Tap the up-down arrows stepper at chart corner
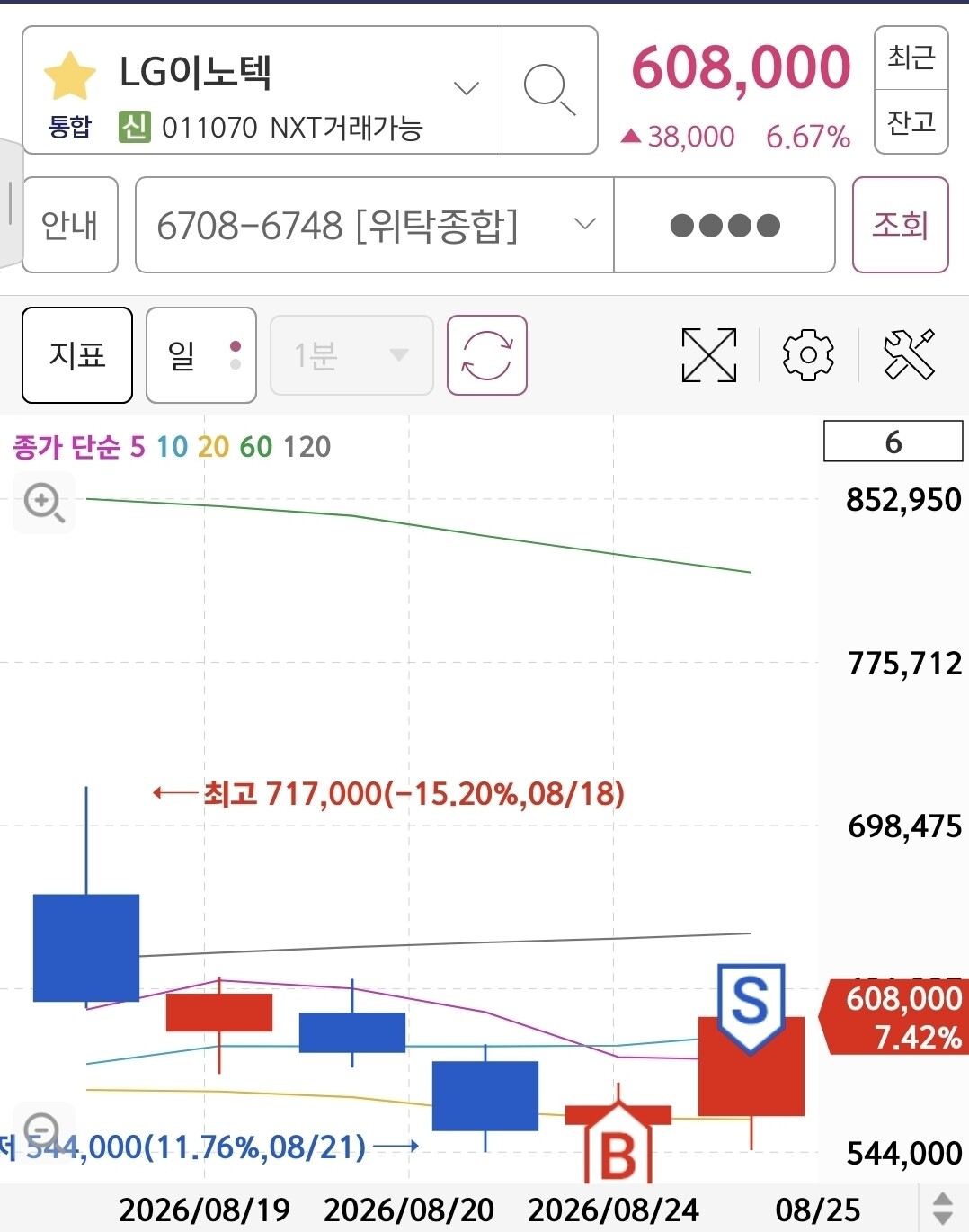 (942, 1209)
